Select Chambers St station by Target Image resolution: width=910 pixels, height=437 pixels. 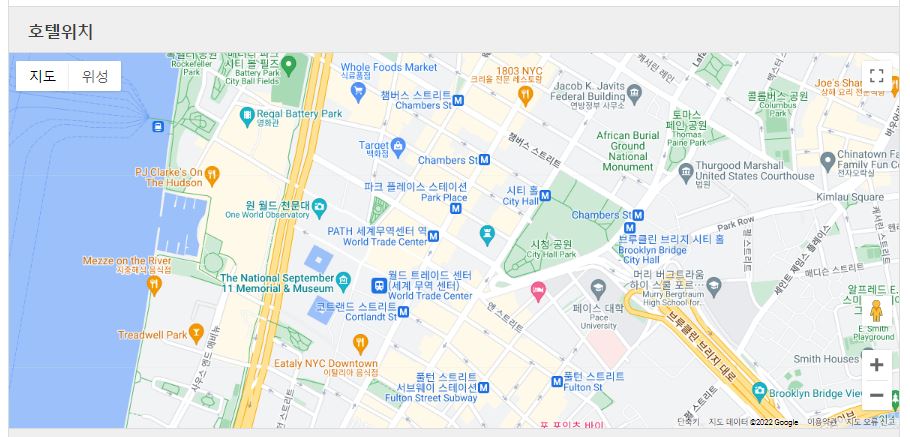click(485, 160)
